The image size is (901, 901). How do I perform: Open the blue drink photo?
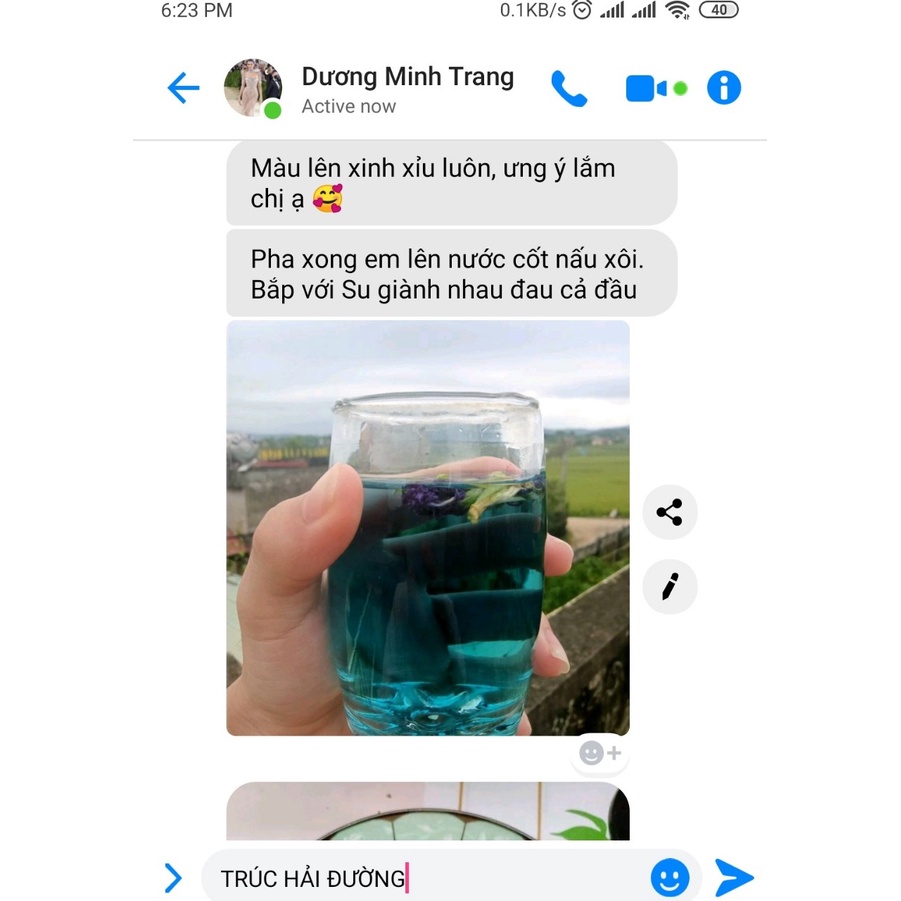tap(428, 528)
